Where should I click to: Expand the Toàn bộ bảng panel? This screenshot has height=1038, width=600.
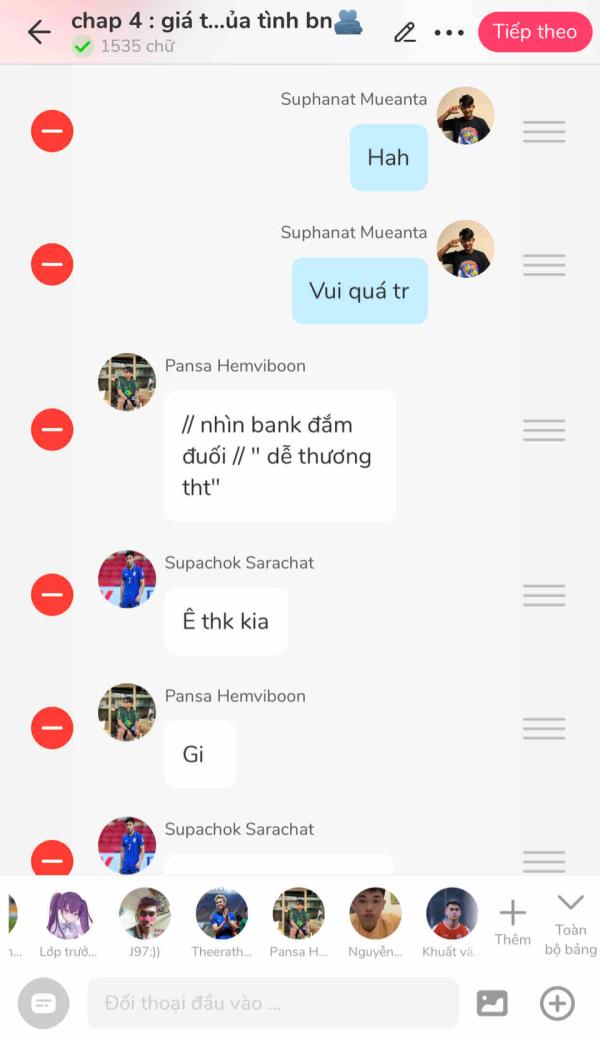click(x=570, y=921)
